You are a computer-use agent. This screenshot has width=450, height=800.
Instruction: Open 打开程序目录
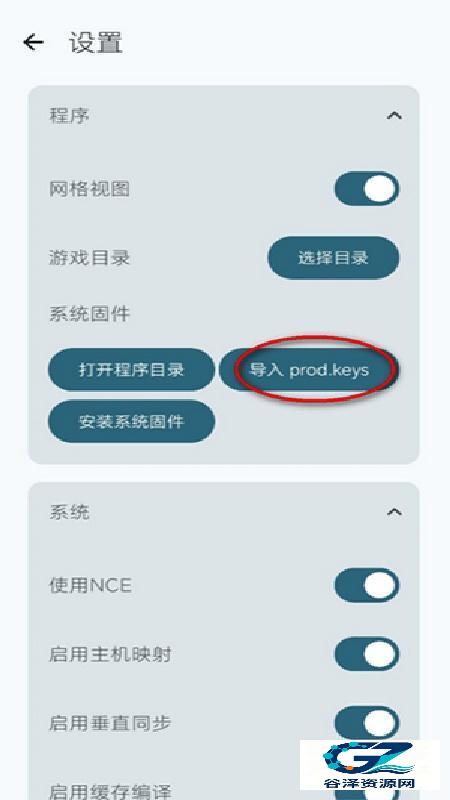coord(131,370)
